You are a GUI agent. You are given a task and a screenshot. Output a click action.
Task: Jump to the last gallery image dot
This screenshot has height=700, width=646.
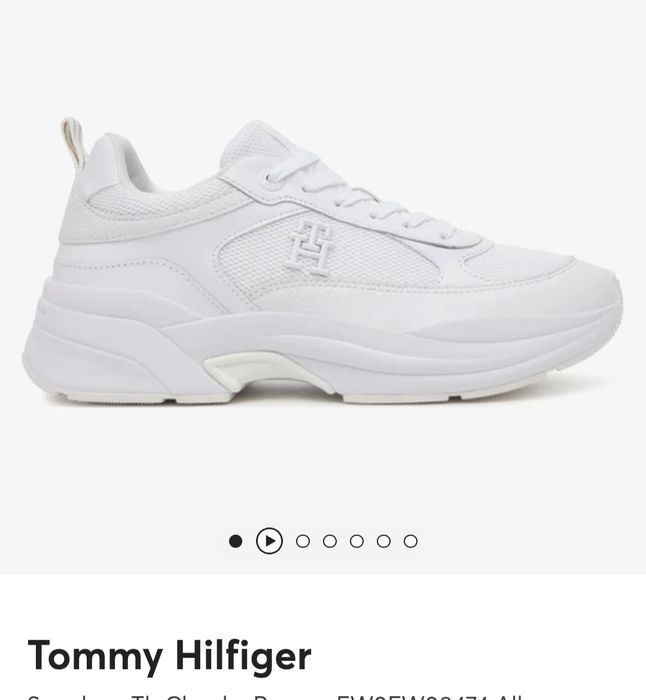click(x=410, y=541)
